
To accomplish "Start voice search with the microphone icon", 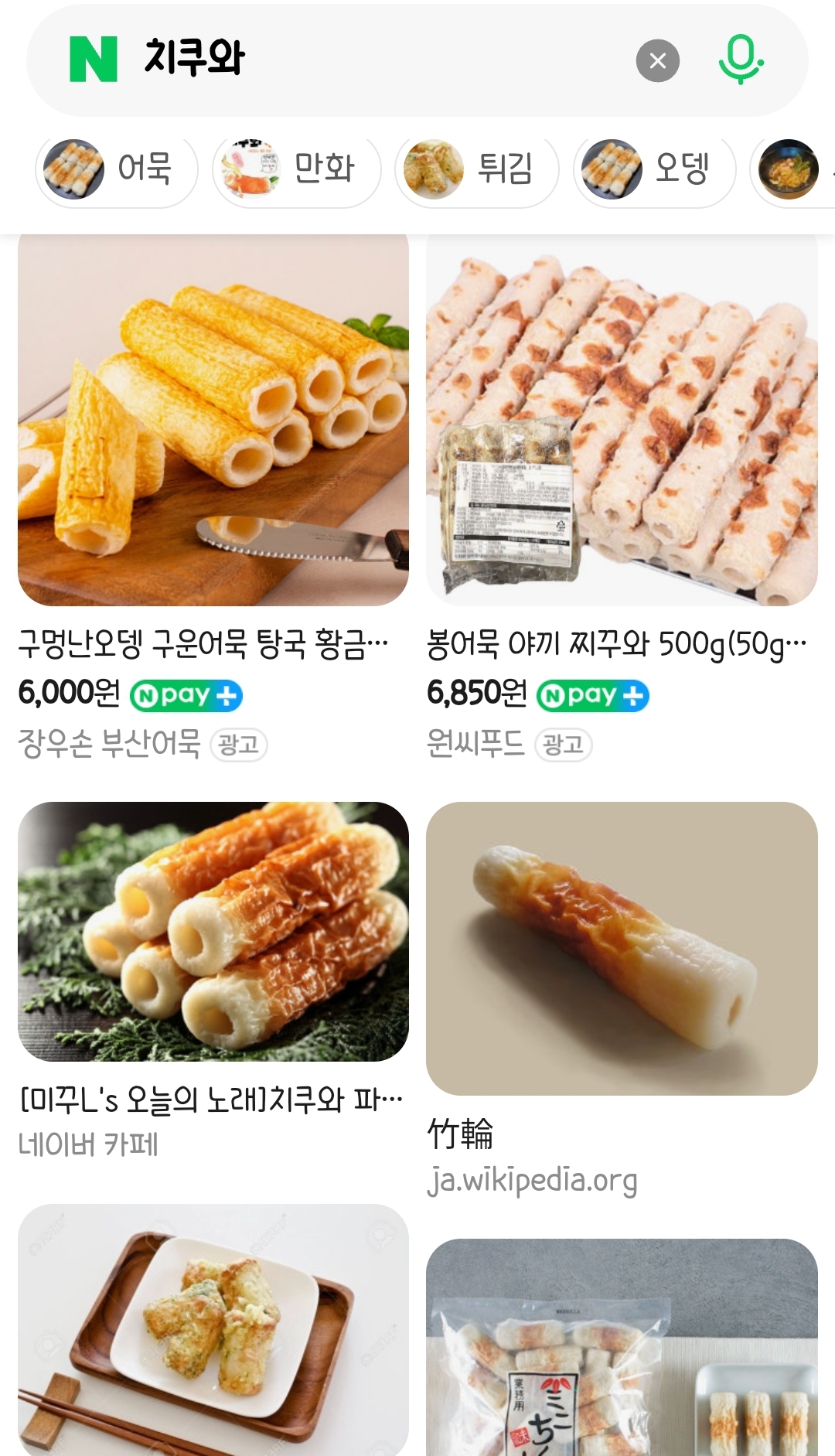I will coord(740,60).
